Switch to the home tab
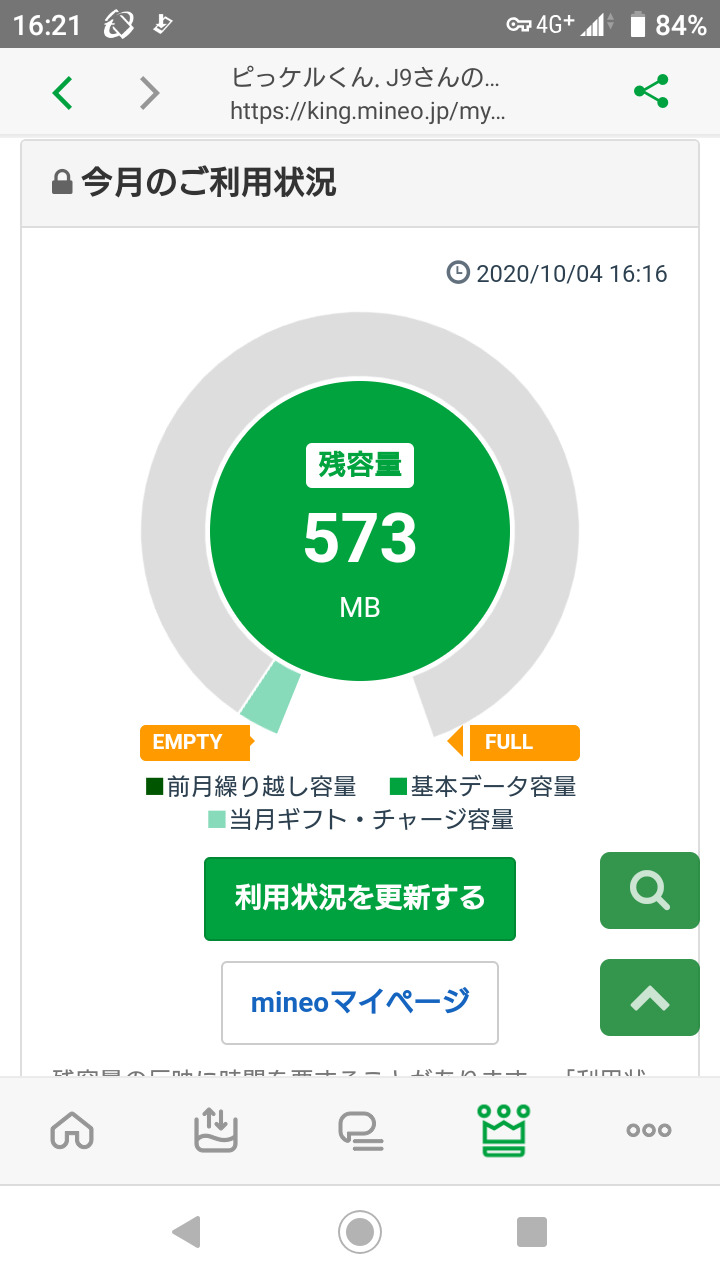 click(x=72, y=1131)
